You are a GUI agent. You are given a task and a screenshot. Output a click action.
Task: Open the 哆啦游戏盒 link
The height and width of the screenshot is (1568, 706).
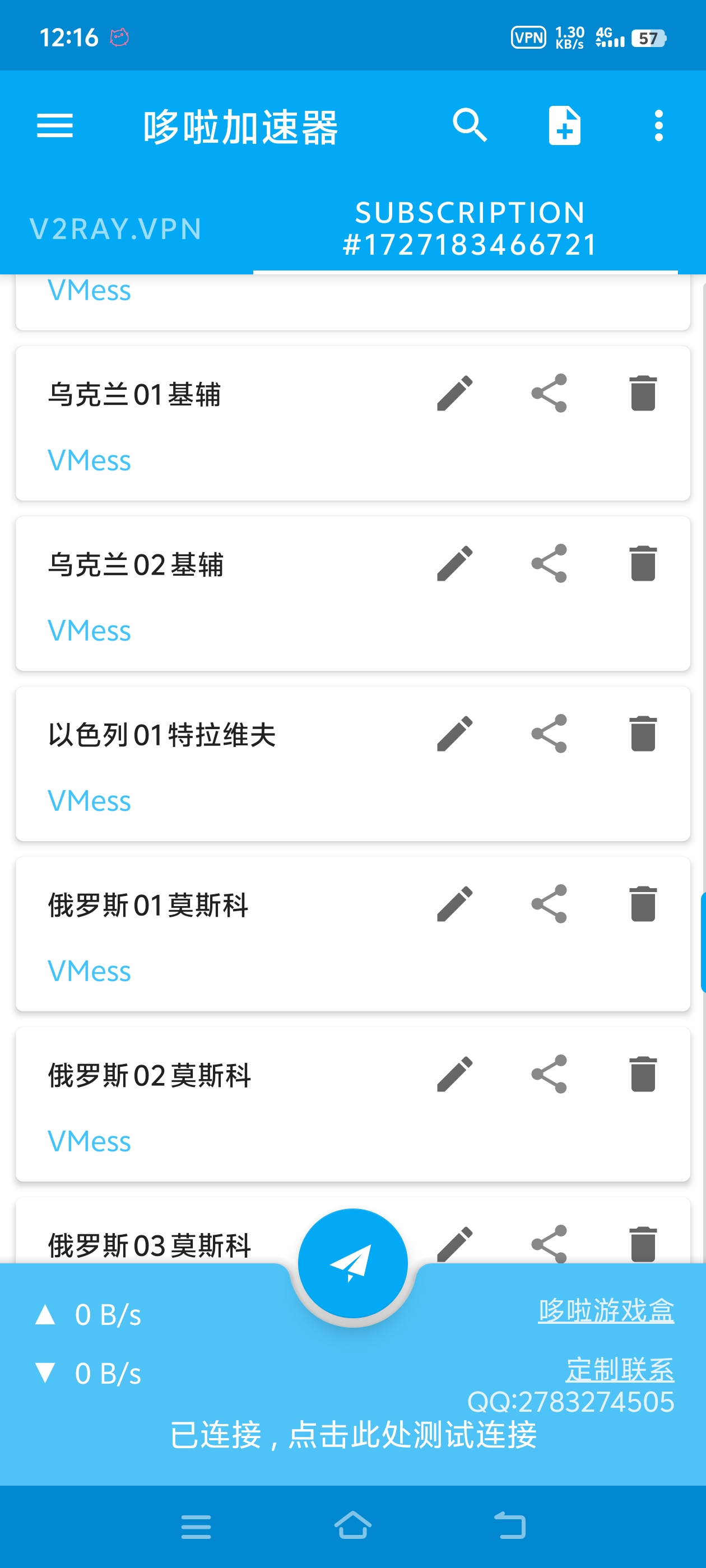[x=606, y=1310]
